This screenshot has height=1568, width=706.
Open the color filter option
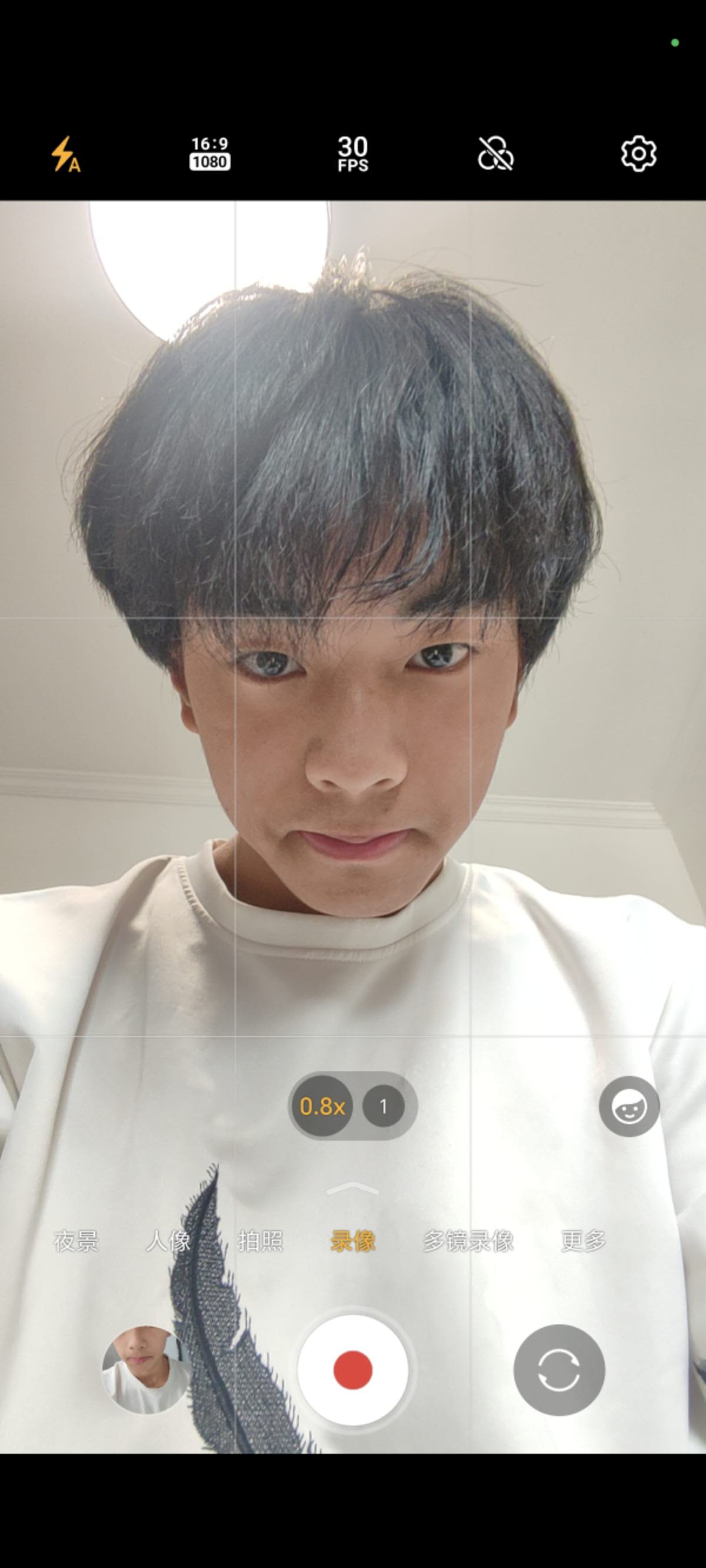click(x=495, y=154)
